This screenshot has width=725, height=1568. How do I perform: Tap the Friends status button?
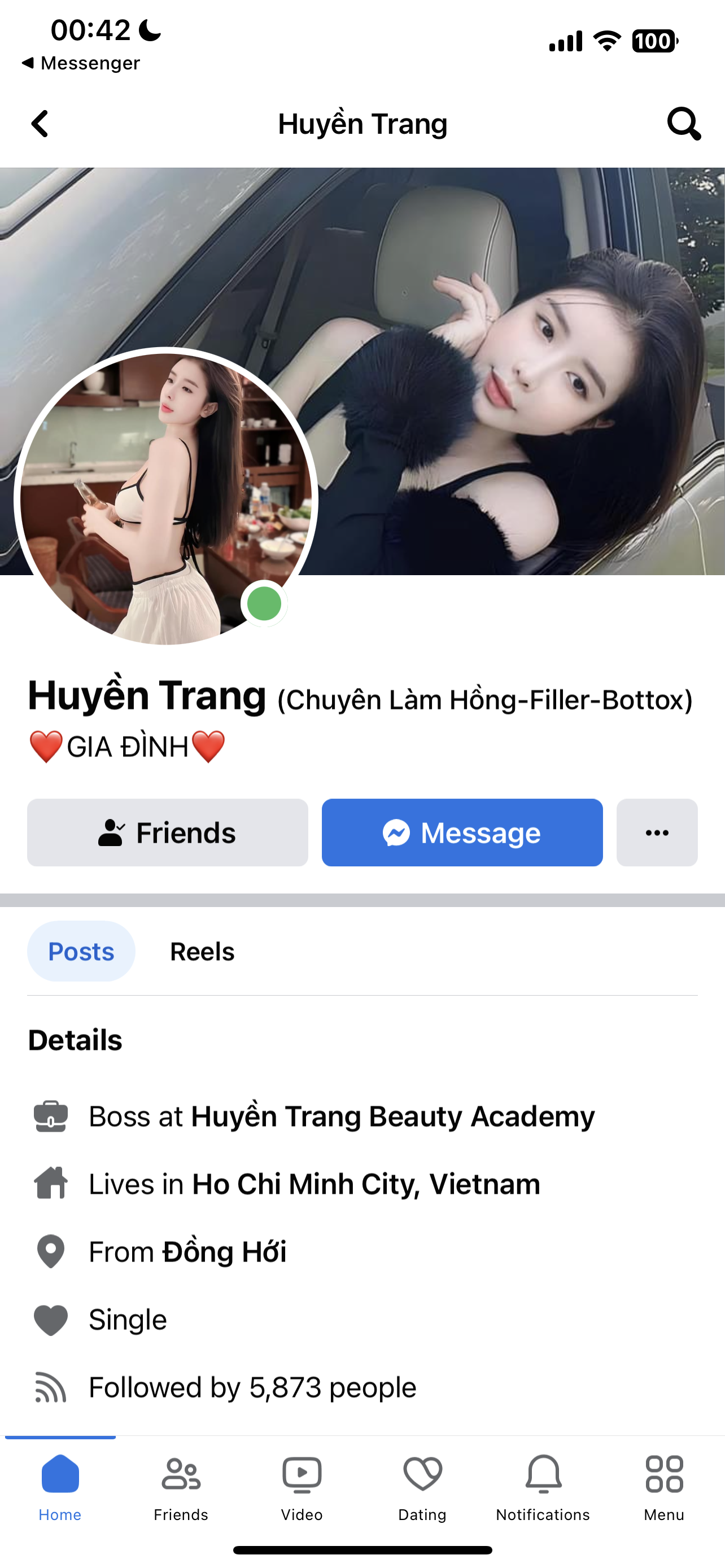tap(167, 832)
